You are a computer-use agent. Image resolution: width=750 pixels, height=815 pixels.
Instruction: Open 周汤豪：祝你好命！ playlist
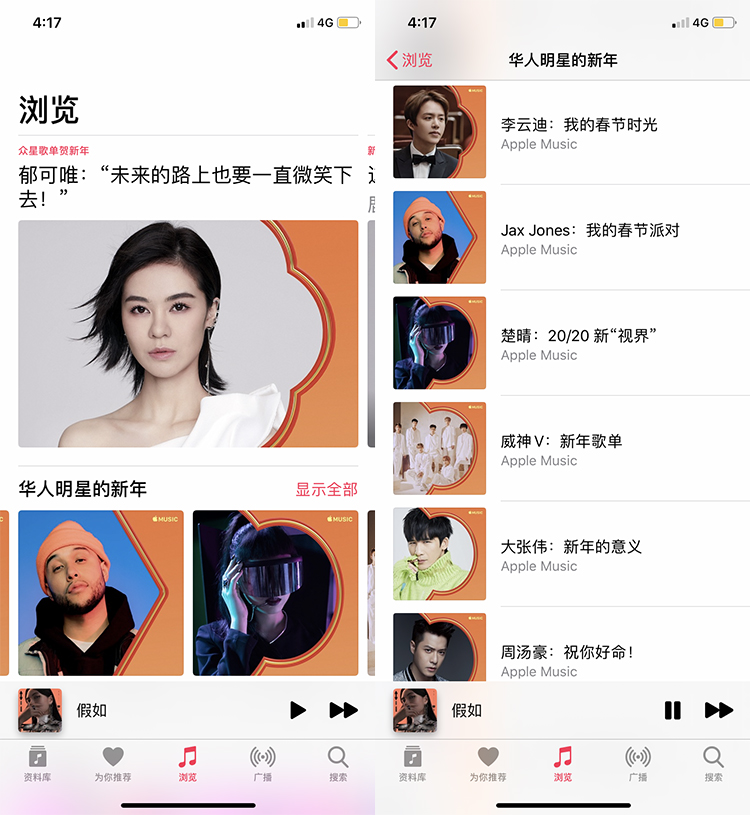(567, 660)
